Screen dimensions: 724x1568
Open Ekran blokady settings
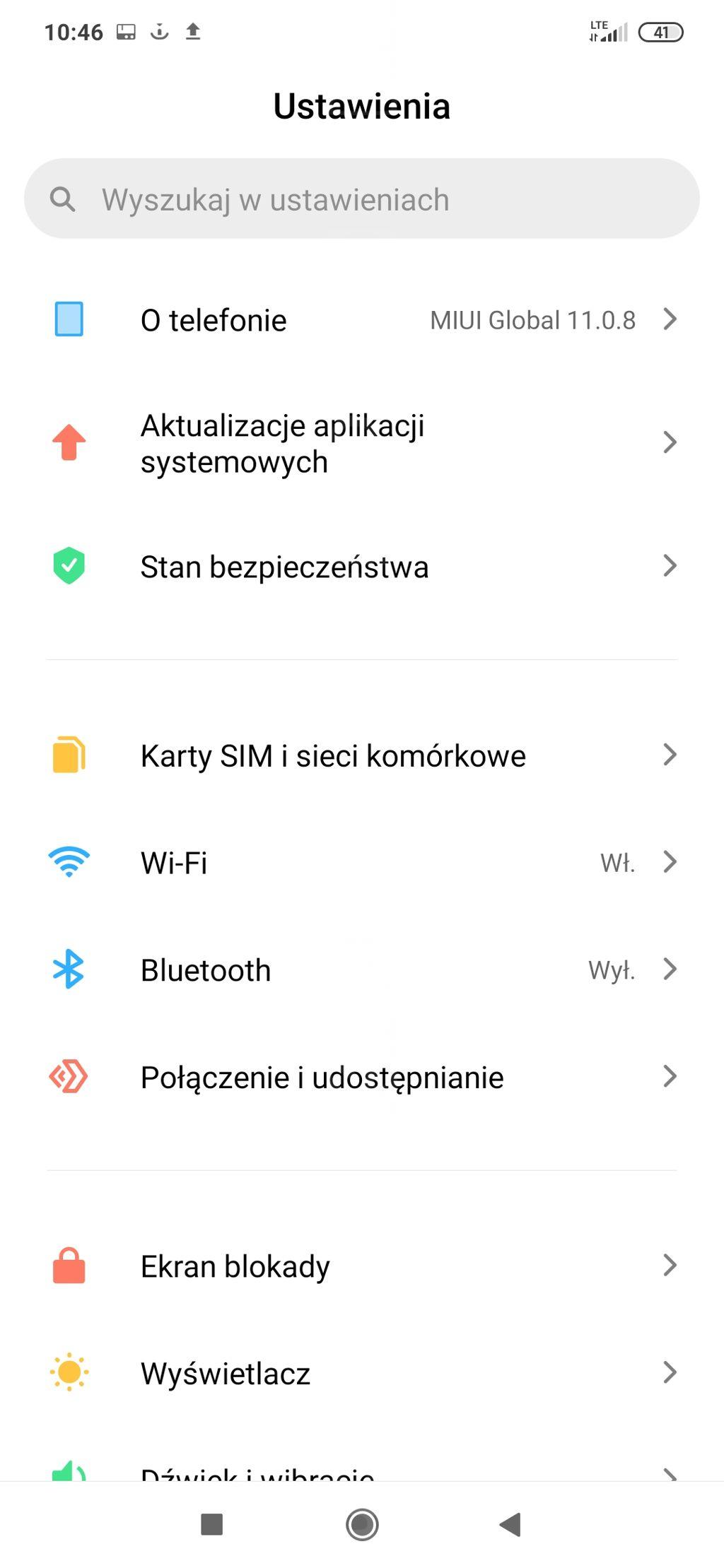coord(361,1266)
